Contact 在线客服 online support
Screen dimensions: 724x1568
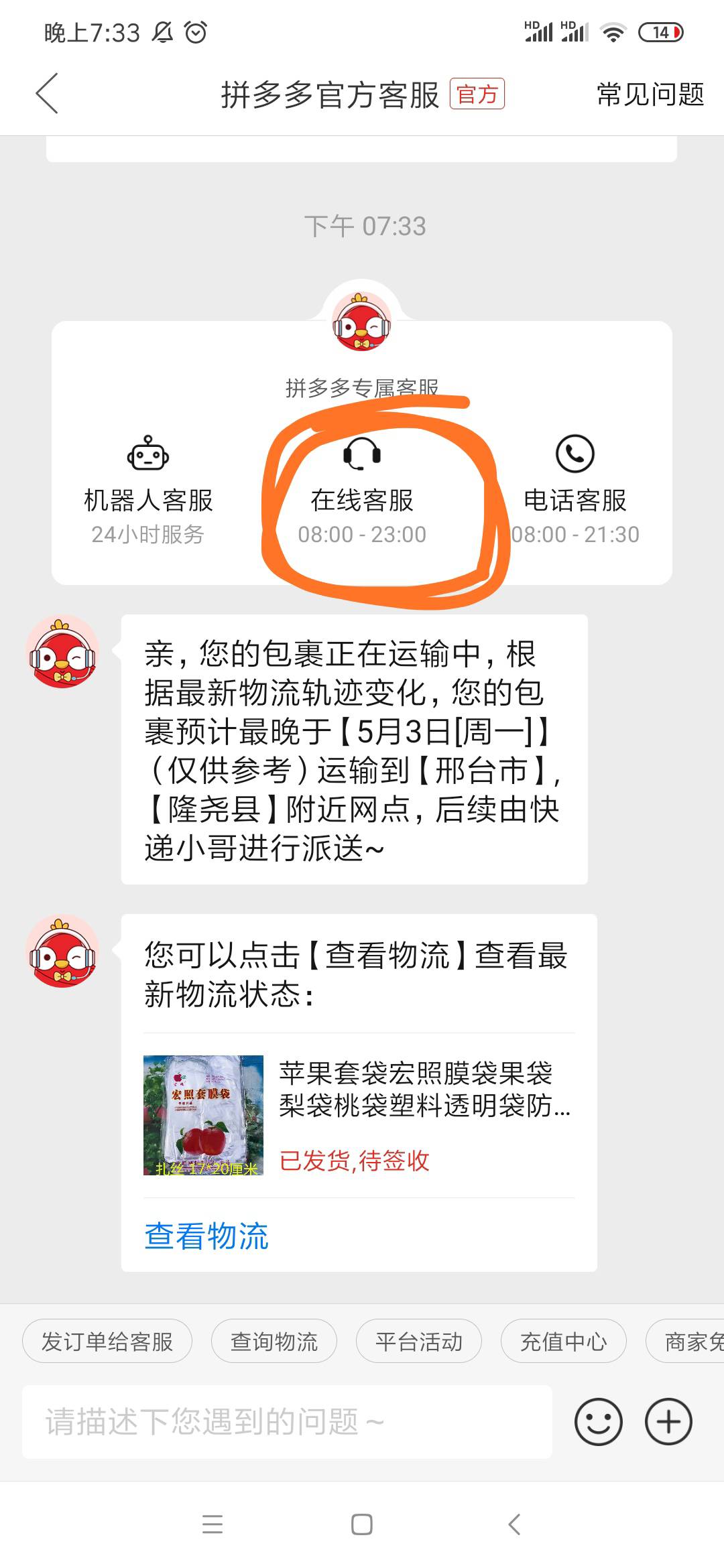click(x=362, y=490)
